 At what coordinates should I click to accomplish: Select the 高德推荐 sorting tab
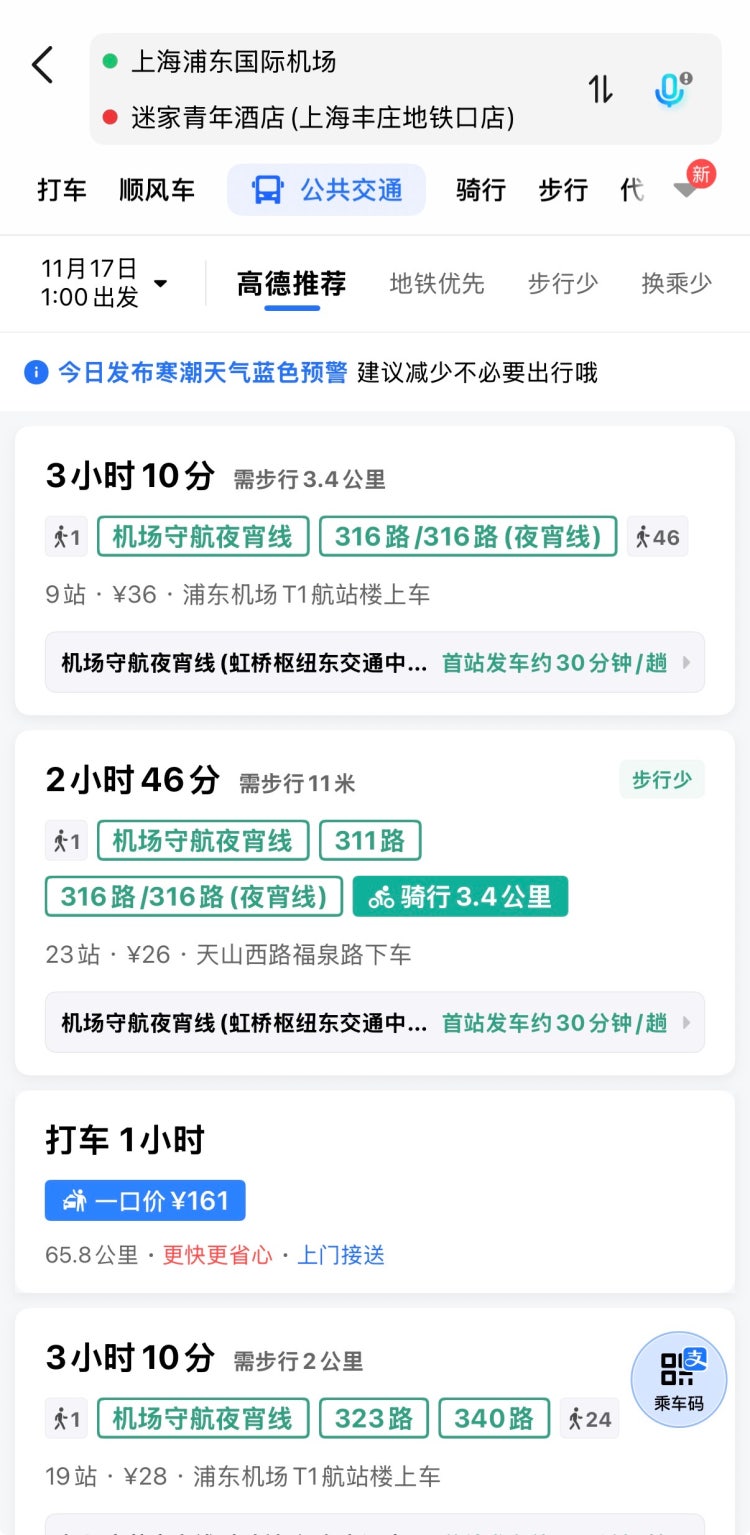(x=291, y=284)
